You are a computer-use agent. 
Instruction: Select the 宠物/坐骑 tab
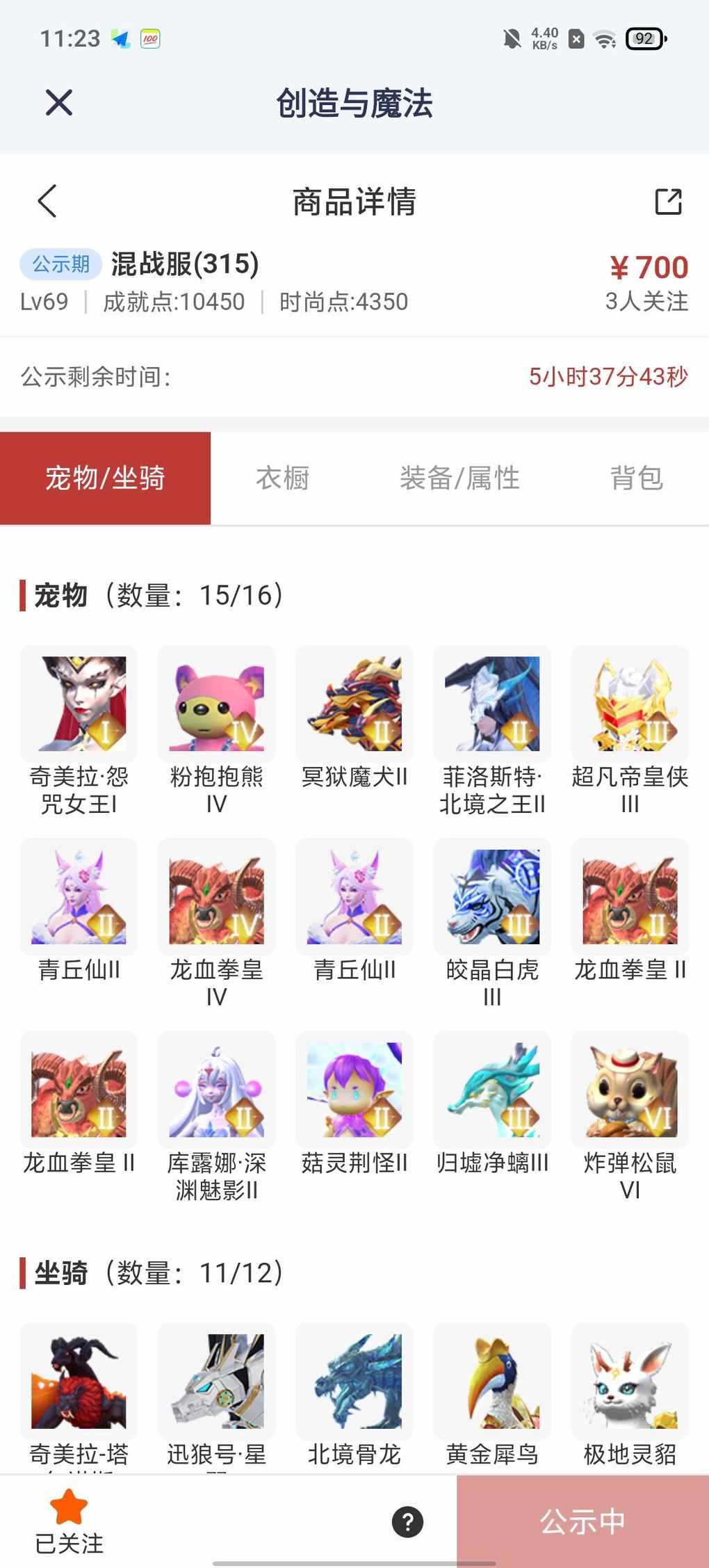105,478
